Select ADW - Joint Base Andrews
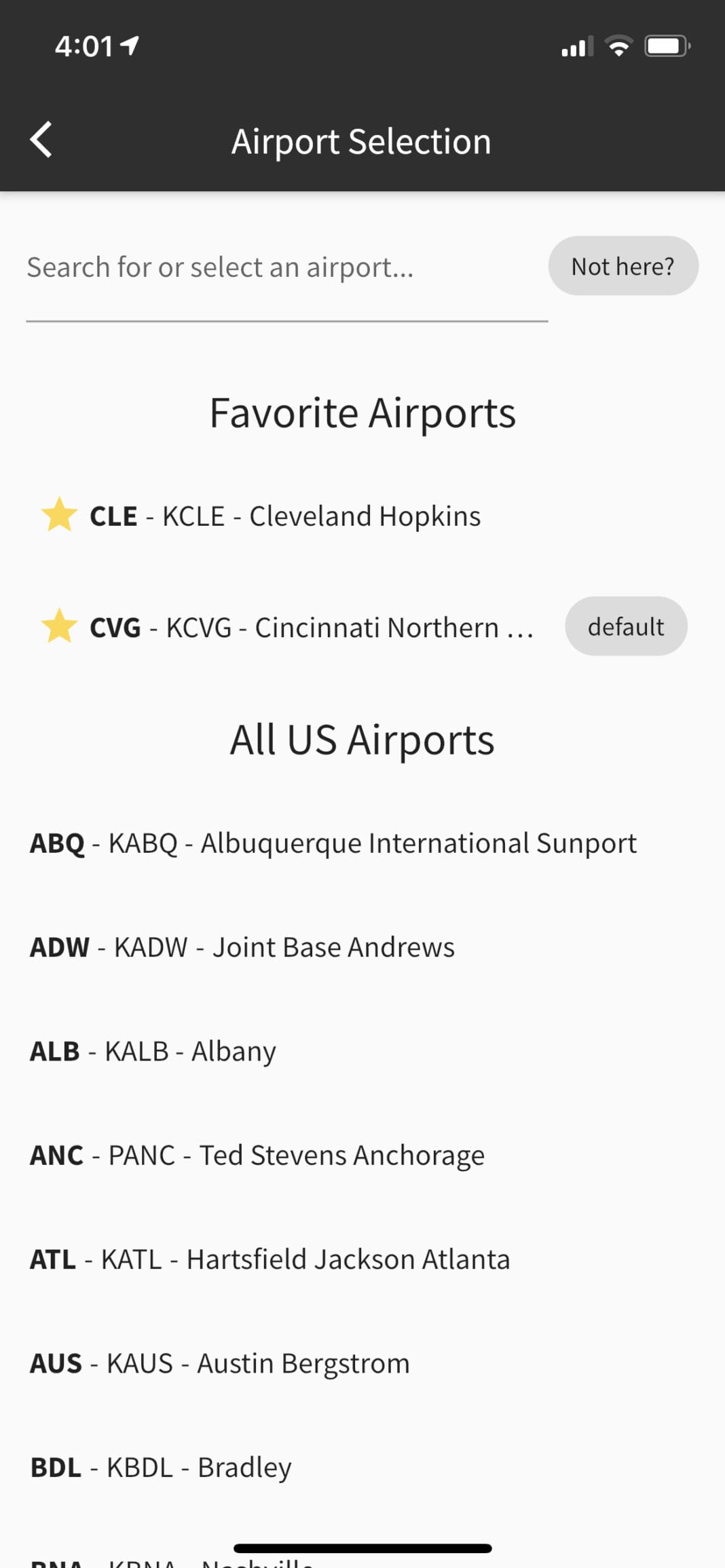 tap(242, 946)
